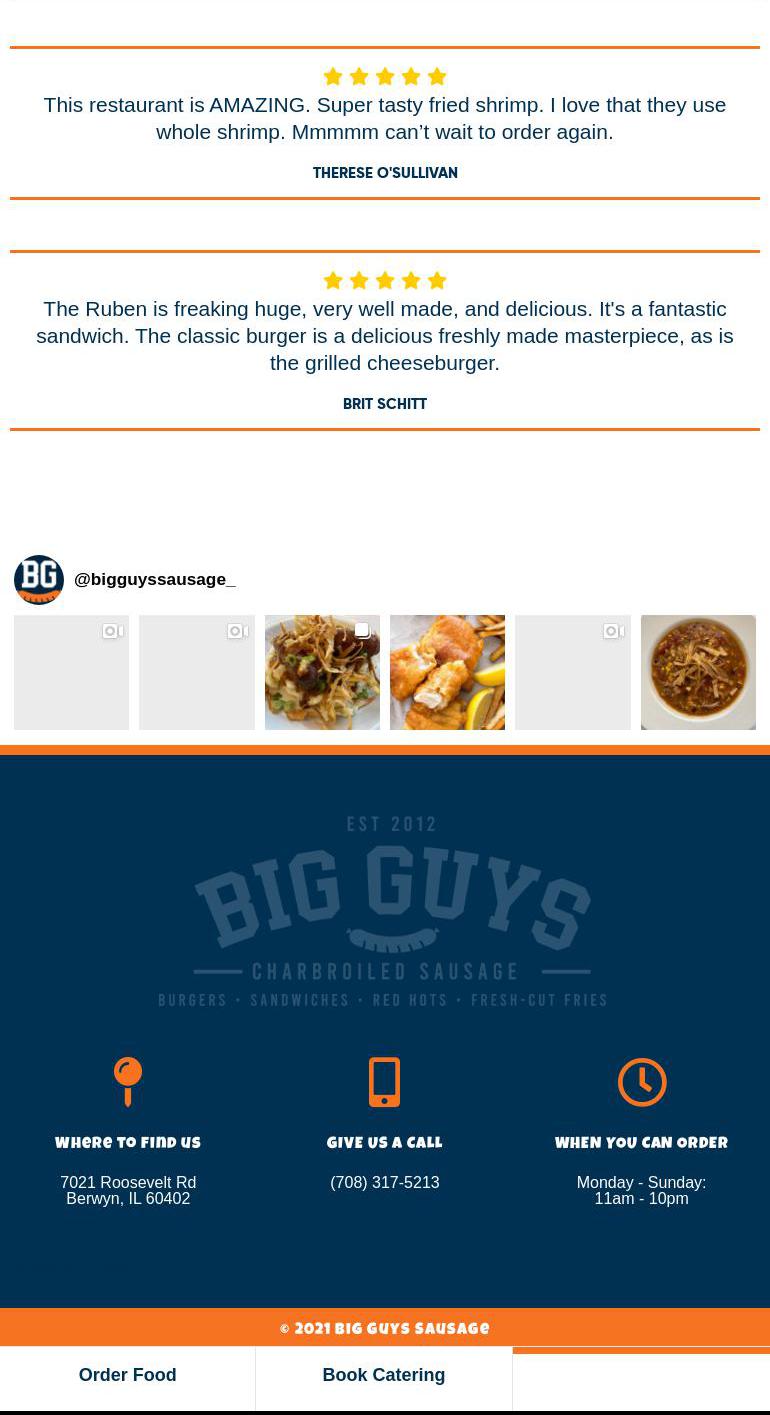Image resolution: width=770 pixels, height=1415 pixels.
Task: Tap the Order Food button
Action: click(127, 1376)
